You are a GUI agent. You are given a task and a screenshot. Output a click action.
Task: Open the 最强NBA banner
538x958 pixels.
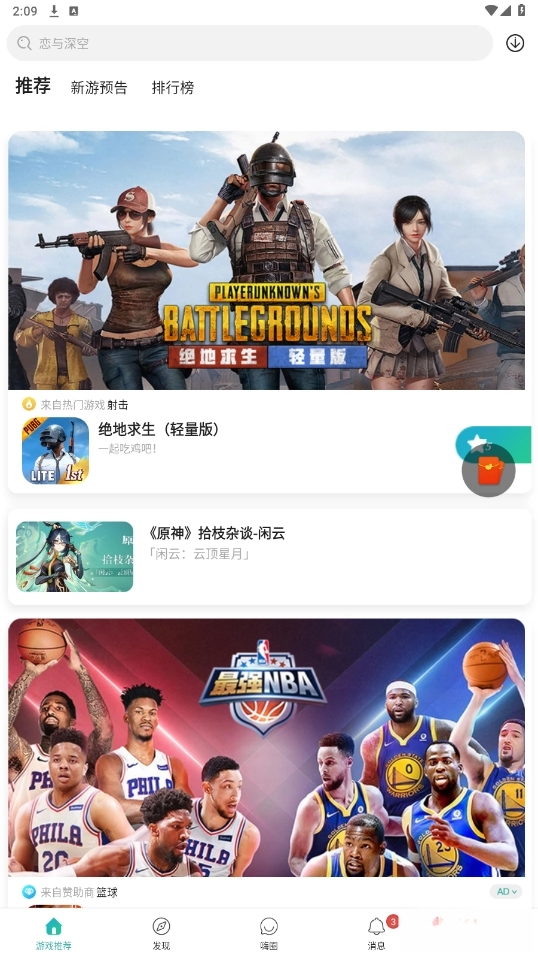266,747
